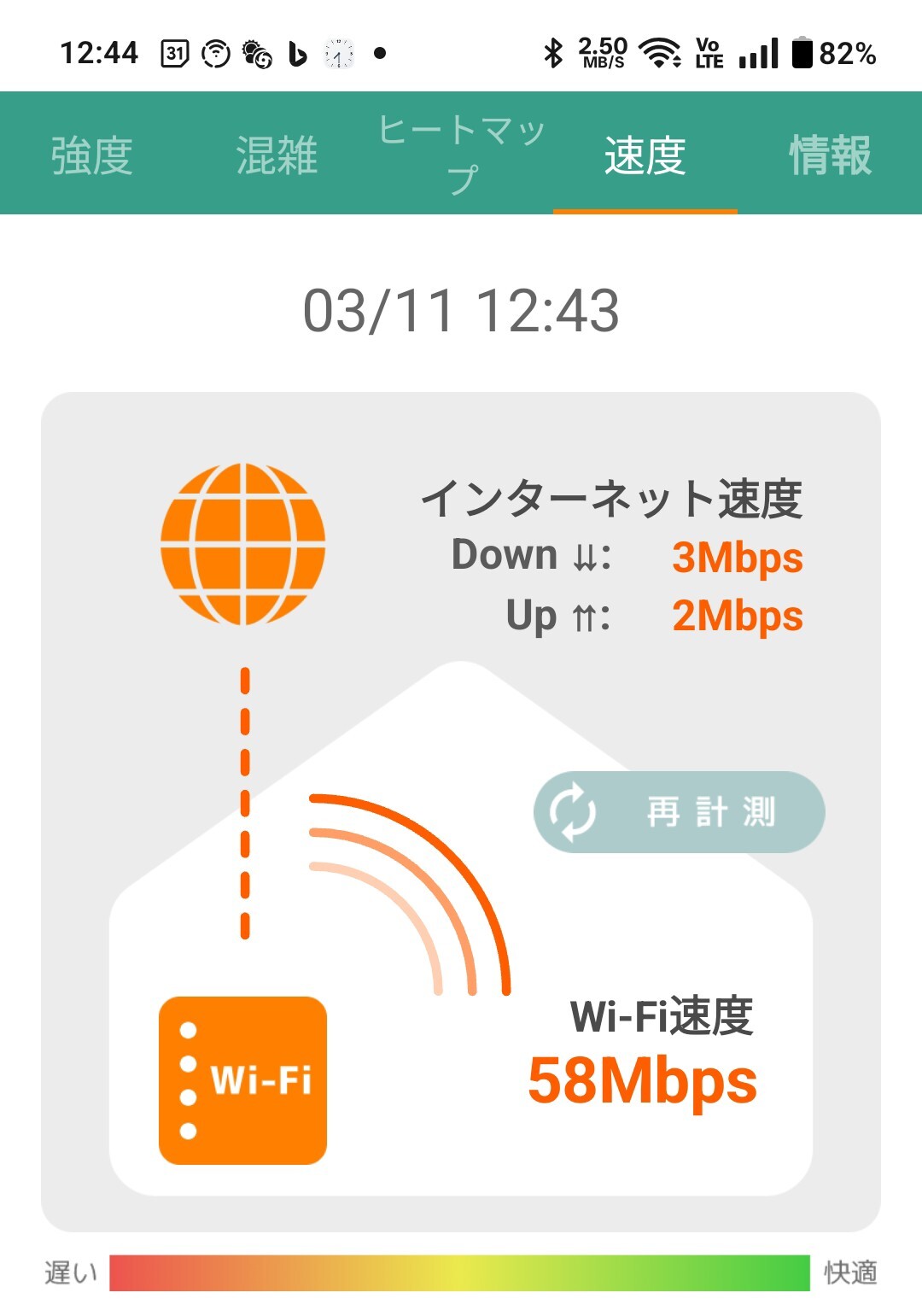Screen dimensions: 922x1316
Task: Go to the 情報 tab
Action: click(830, 155)
